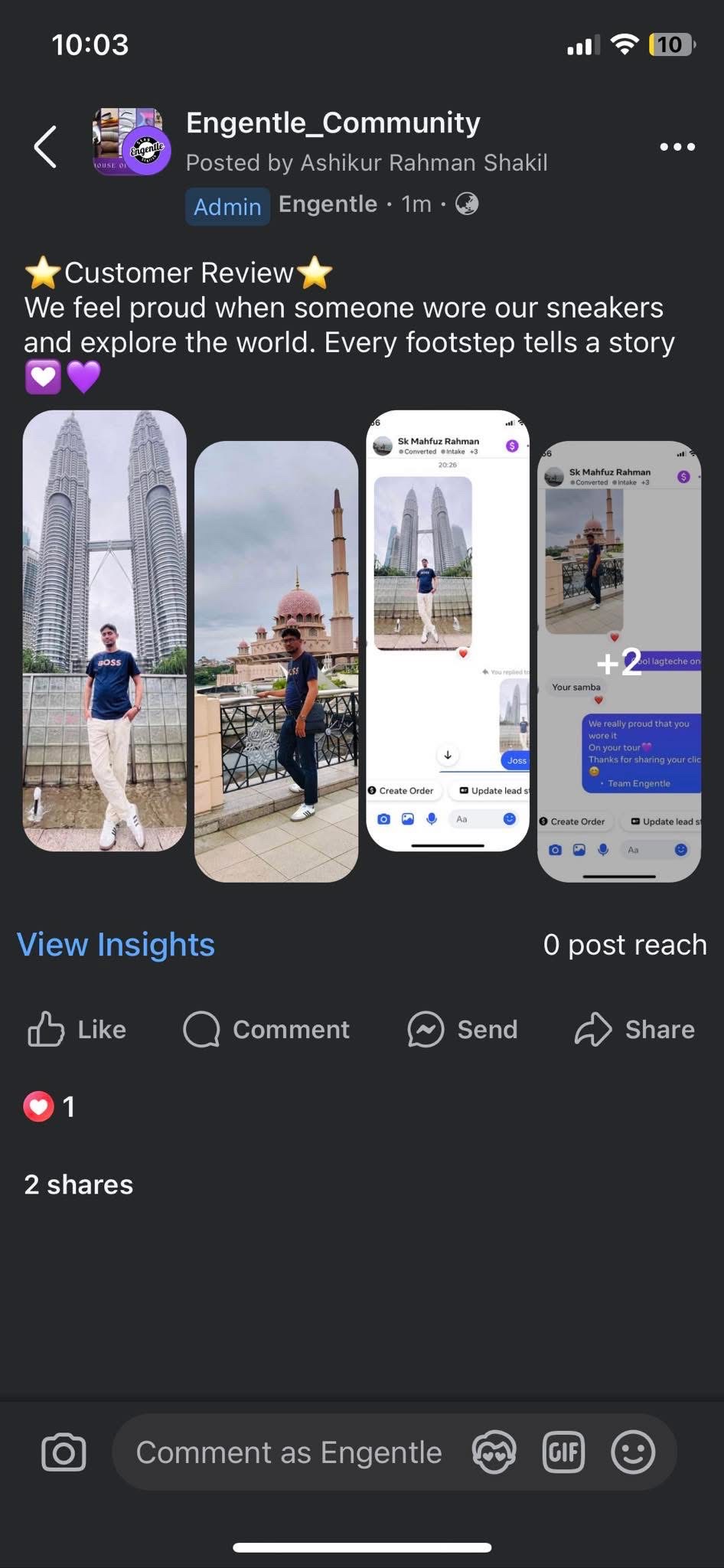The image size is (724, 1568).
Task: Send post via Messenger
Action: coord(462,1029)
